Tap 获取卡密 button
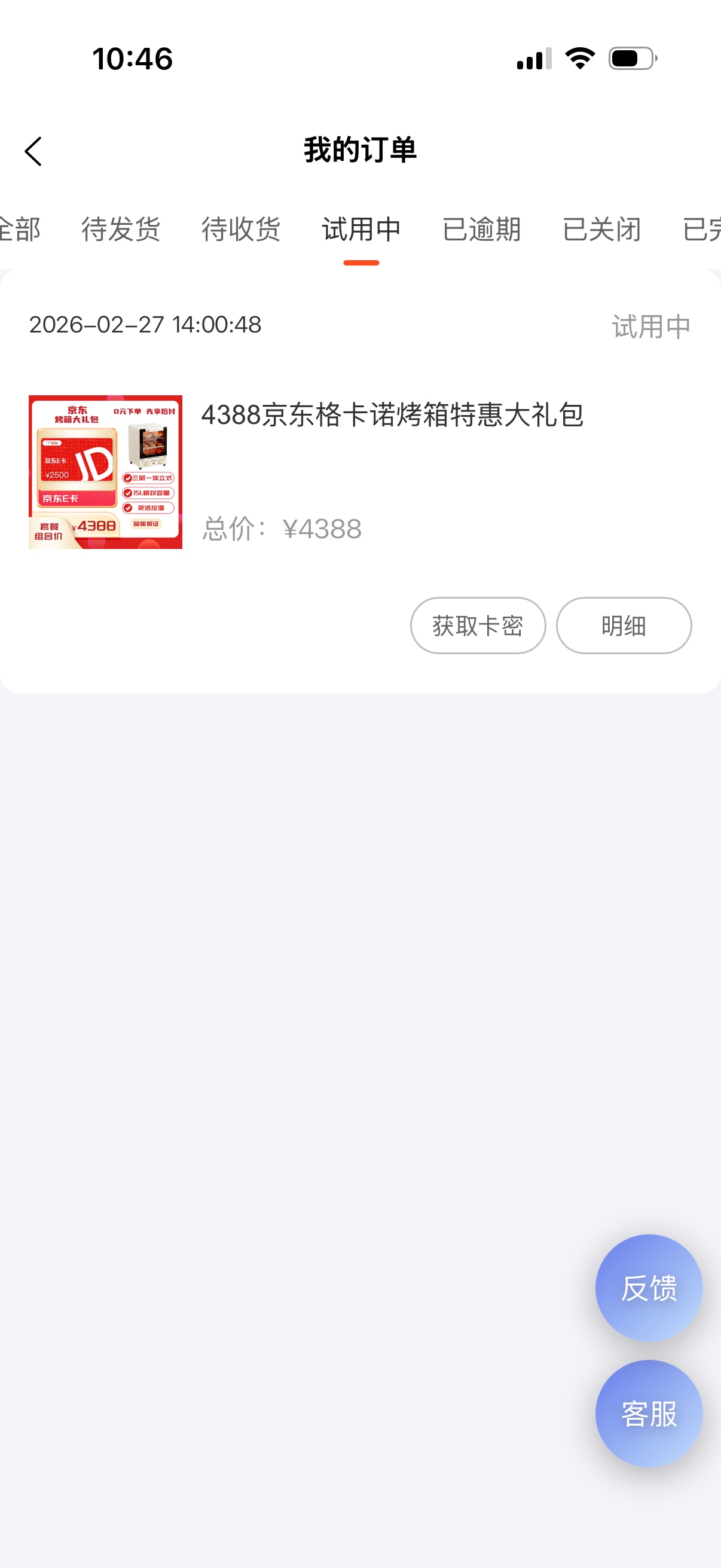This screenshot has width=721, height=1568. coord(478,625)
